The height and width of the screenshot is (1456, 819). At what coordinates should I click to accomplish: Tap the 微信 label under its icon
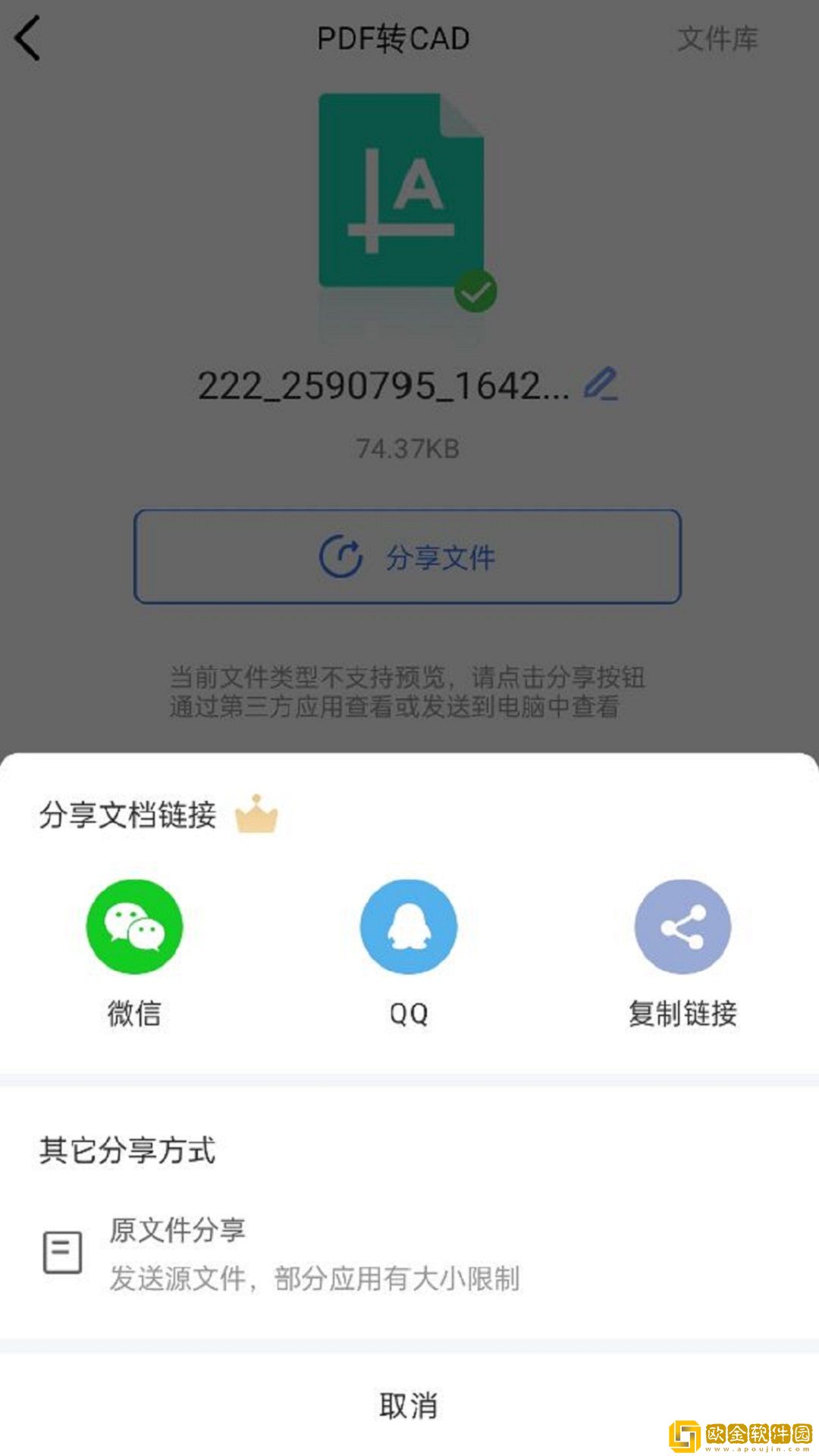point(134,1012)
